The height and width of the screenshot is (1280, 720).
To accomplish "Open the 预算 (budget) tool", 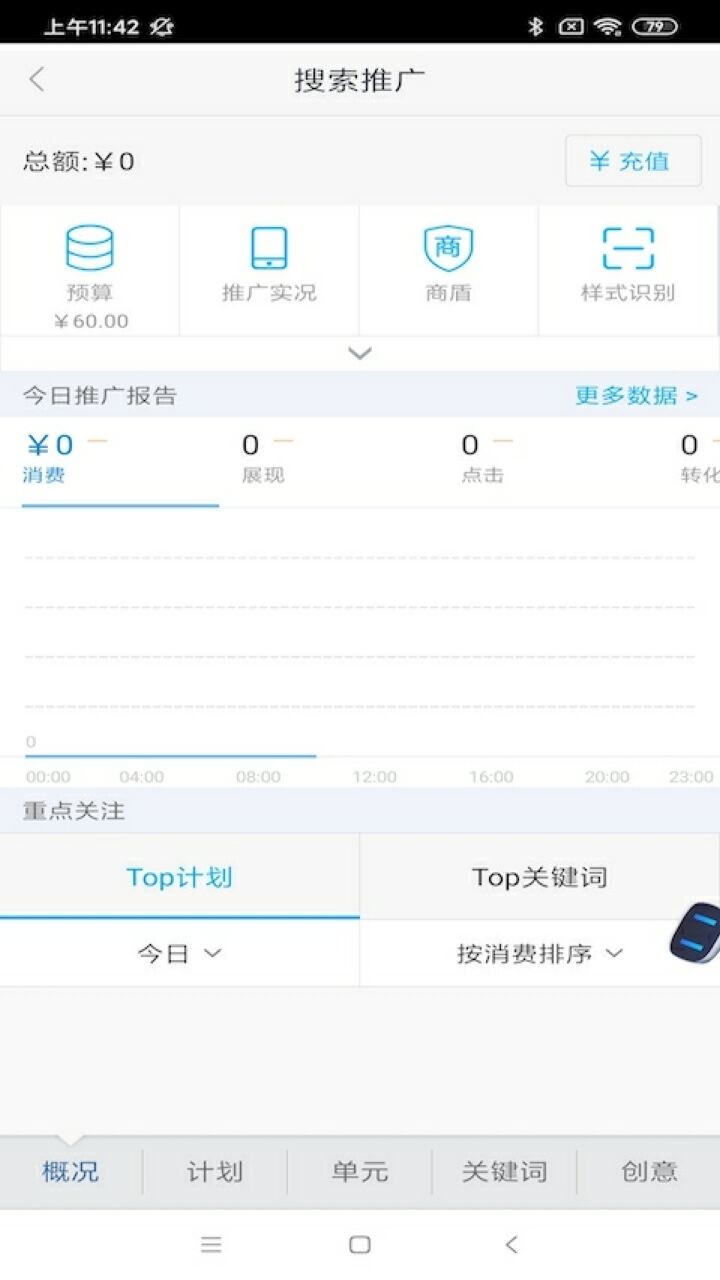I will [88, 270].
